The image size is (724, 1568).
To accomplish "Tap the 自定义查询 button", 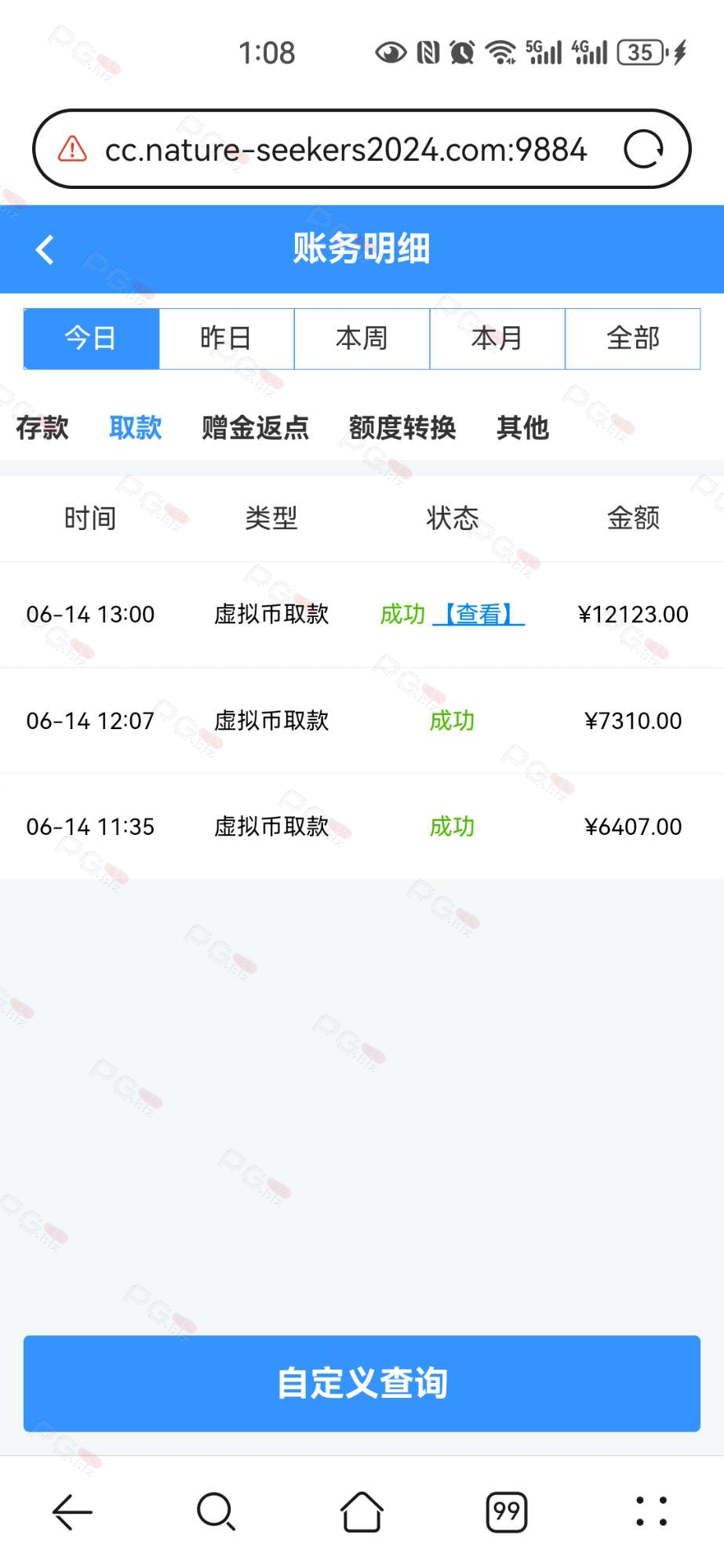I will click(362, 1383).
